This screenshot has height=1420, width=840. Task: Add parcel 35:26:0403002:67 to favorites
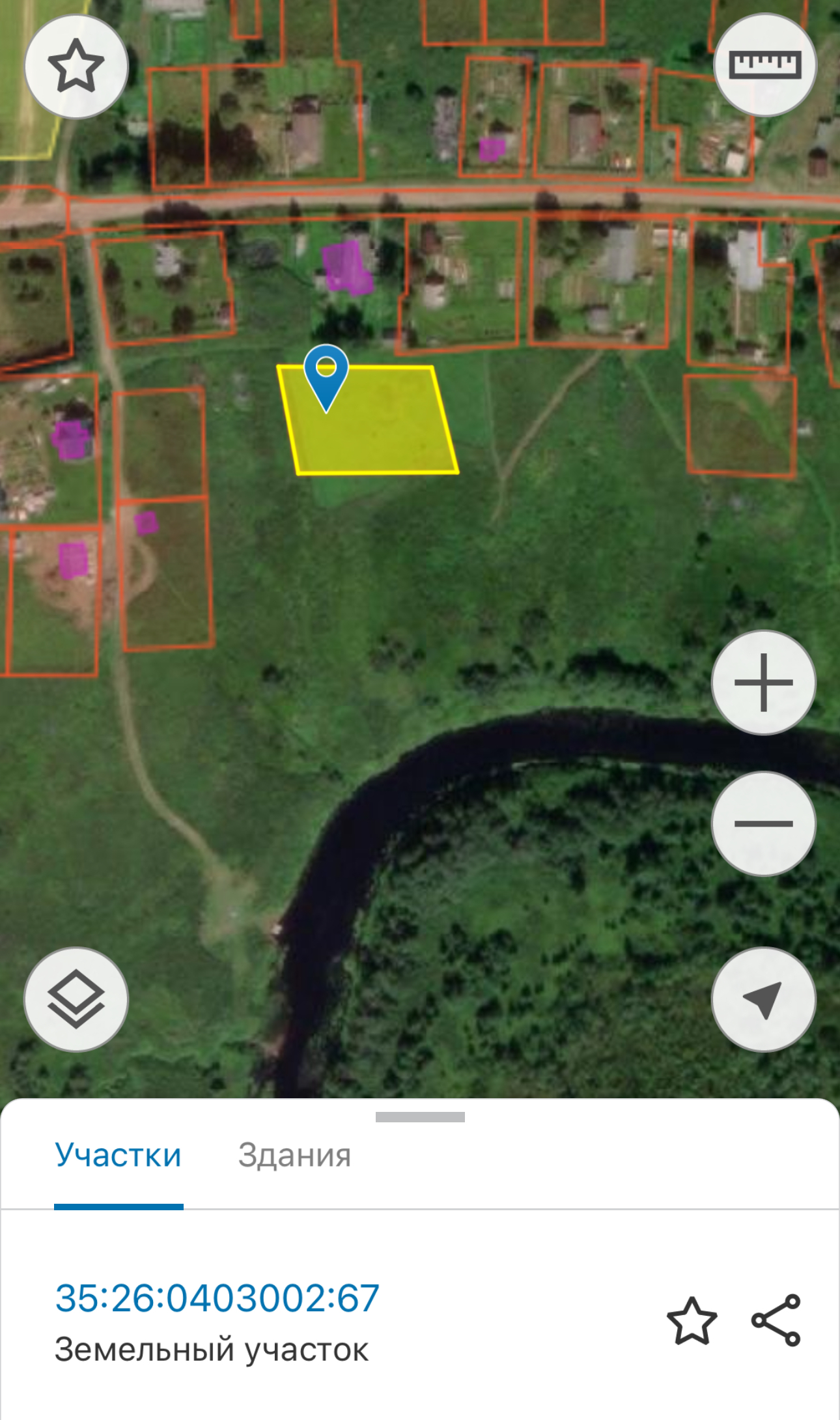[x=692, y=1320]
